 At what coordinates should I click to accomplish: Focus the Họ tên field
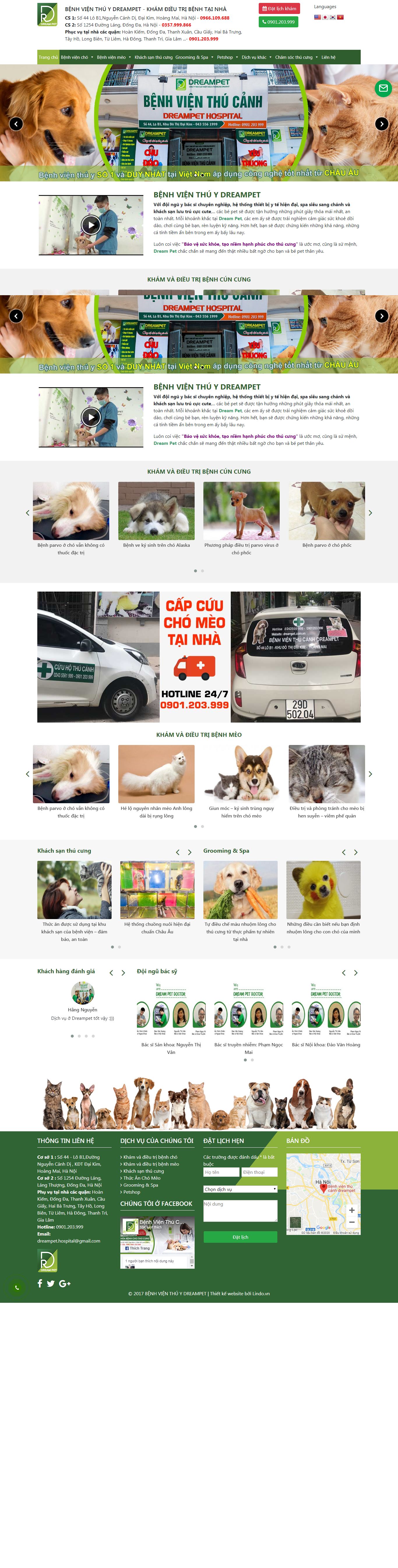click(x=221, y=1172)
